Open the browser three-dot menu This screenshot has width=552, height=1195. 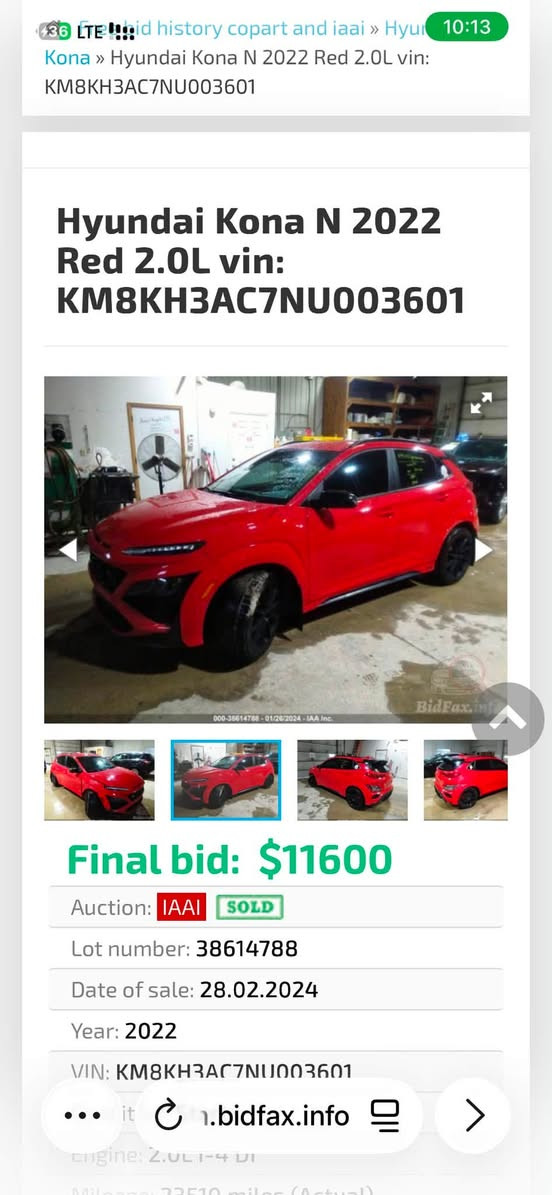(82, 1116)
